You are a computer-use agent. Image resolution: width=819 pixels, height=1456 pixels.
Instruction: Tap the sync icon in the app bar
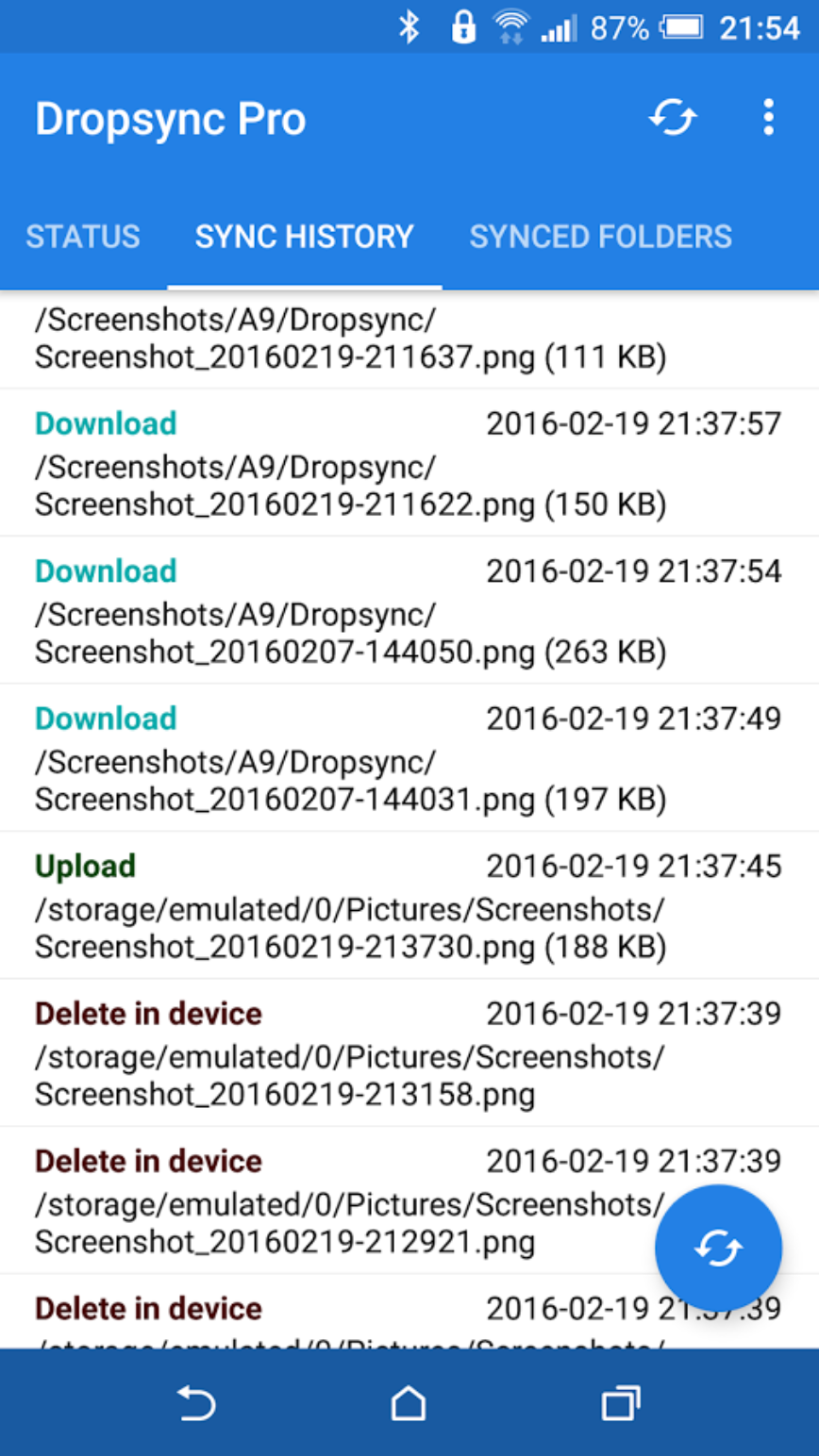point(673,119)
